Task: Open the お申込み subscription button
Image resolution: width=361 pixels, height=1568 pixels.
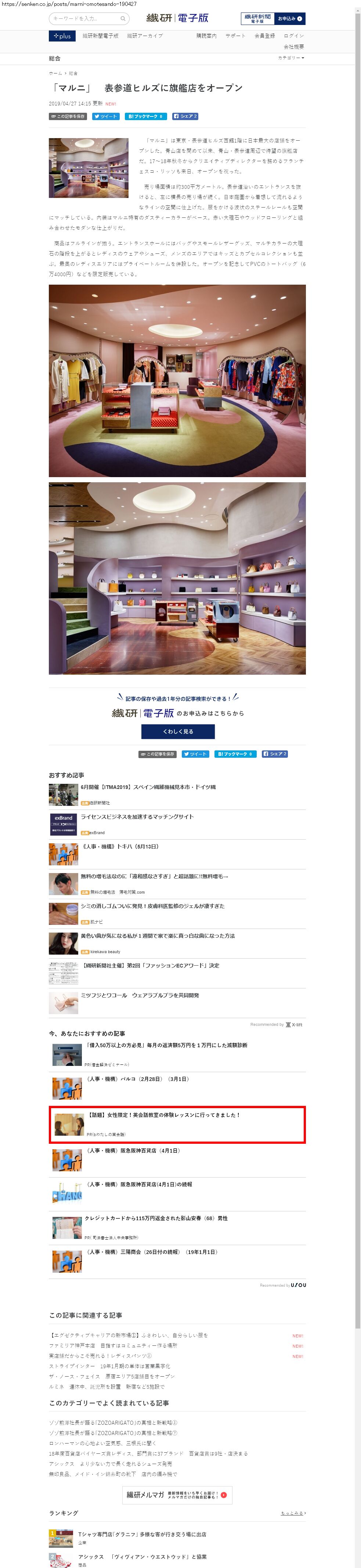Action: click(x=290, y=19)
